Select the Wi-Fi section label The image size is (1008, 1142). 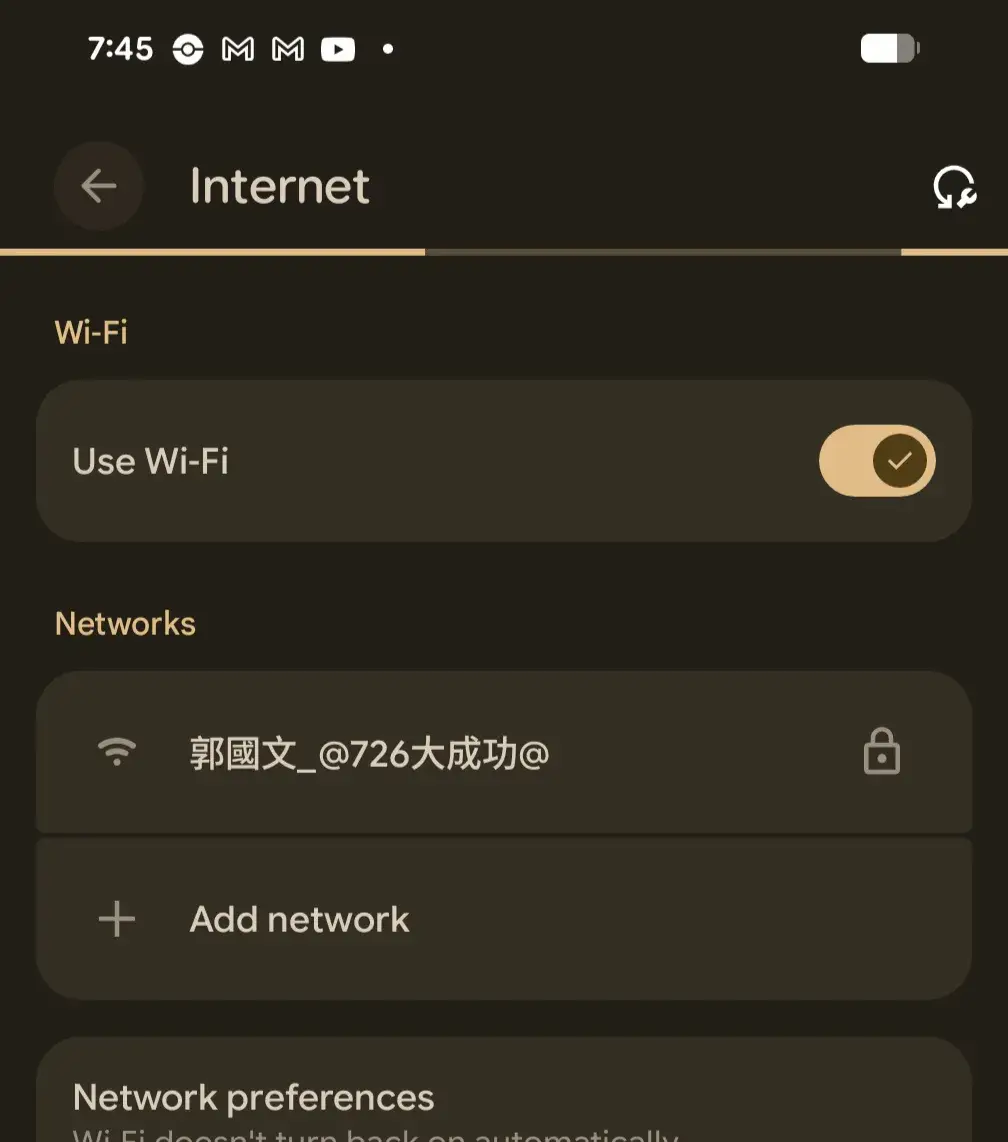(x=90, y=331)
